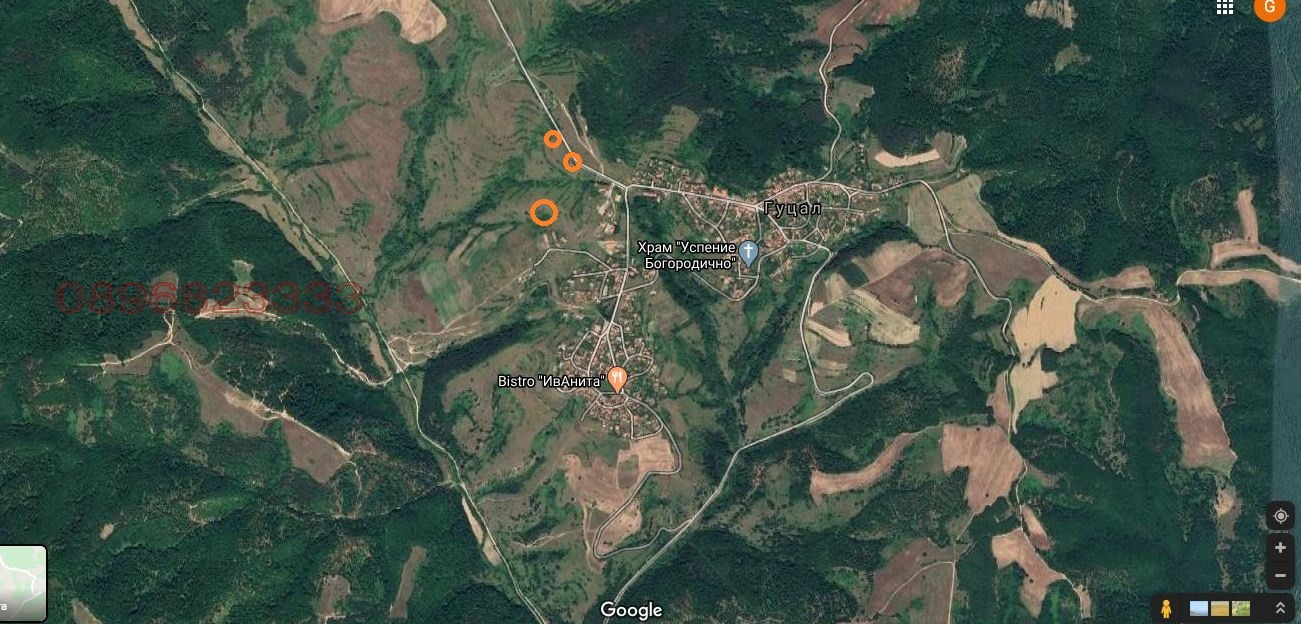The image size is (1301, 624).
Task: Center map on my location
Action: 1280,516
